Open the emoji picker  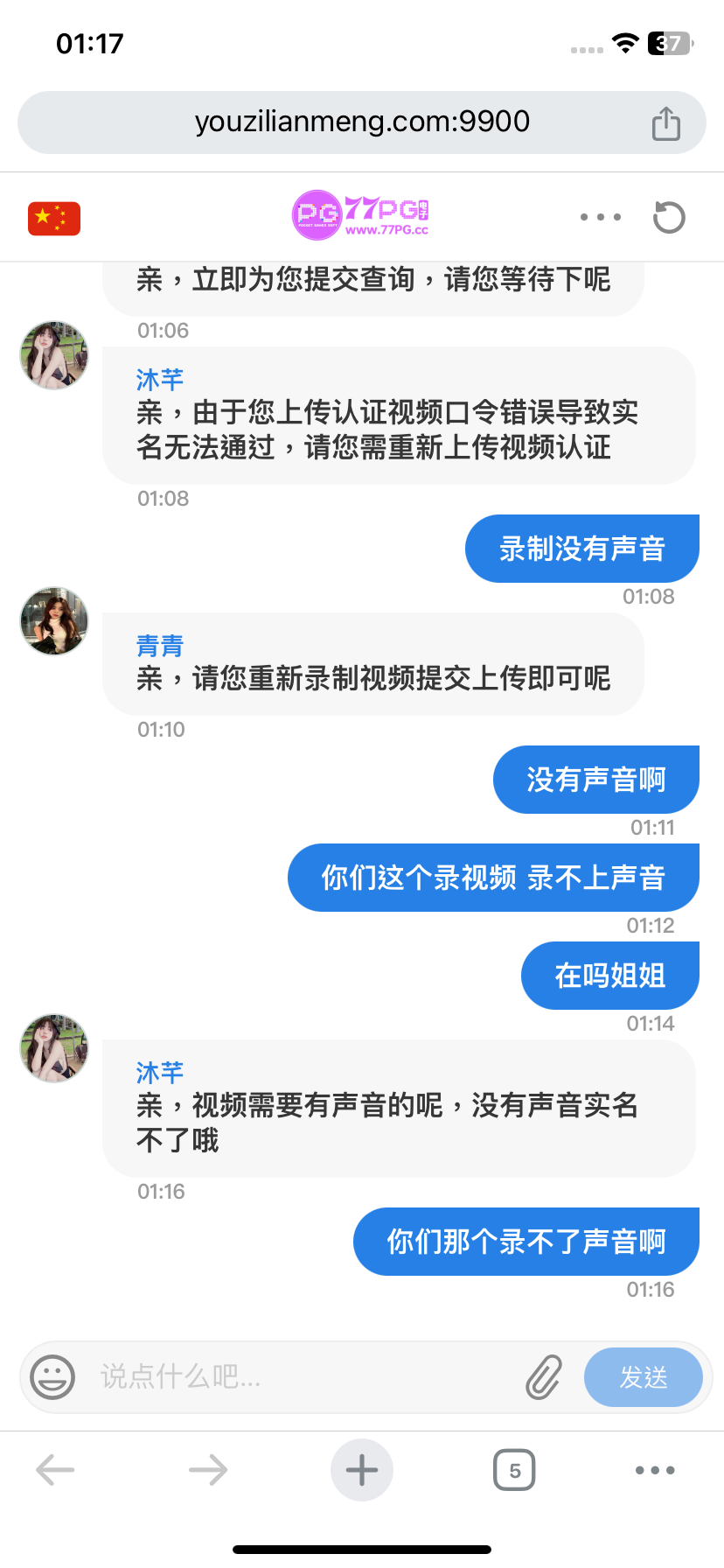click(x=53, y=1377)
